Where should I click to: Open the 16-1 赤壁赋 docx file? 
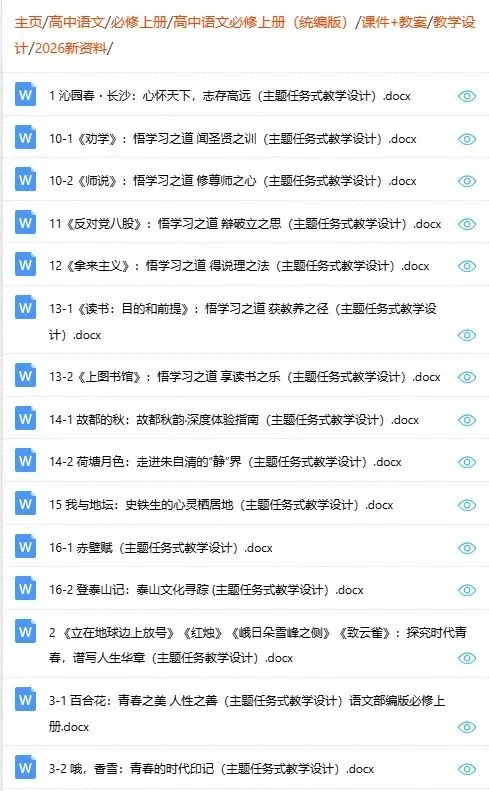160,547
